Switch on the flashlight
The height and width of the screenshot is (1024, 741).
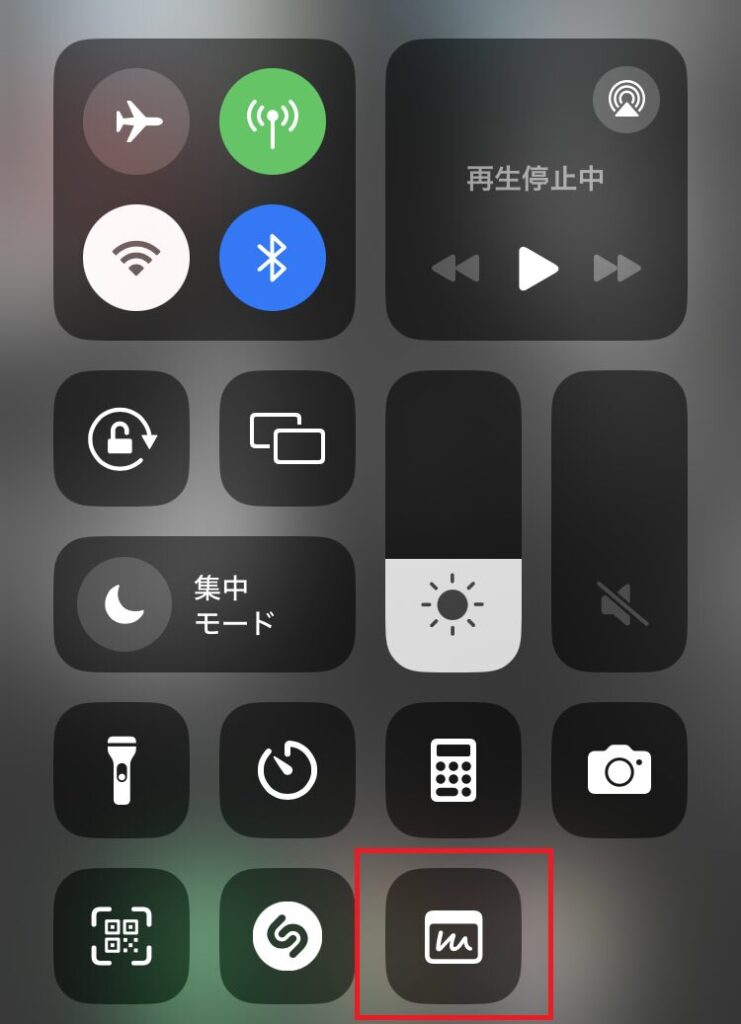coord(122,770)
